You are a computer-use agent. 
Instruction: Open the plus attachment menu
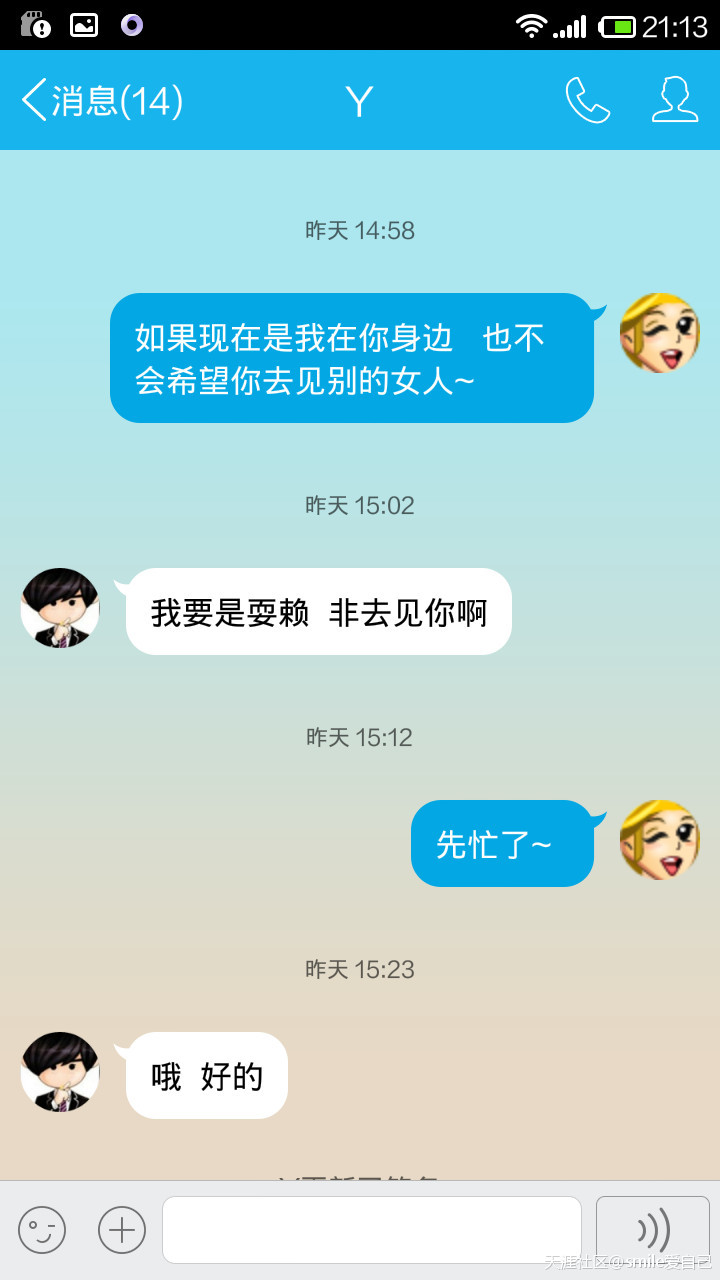(x=122, y=1229)
